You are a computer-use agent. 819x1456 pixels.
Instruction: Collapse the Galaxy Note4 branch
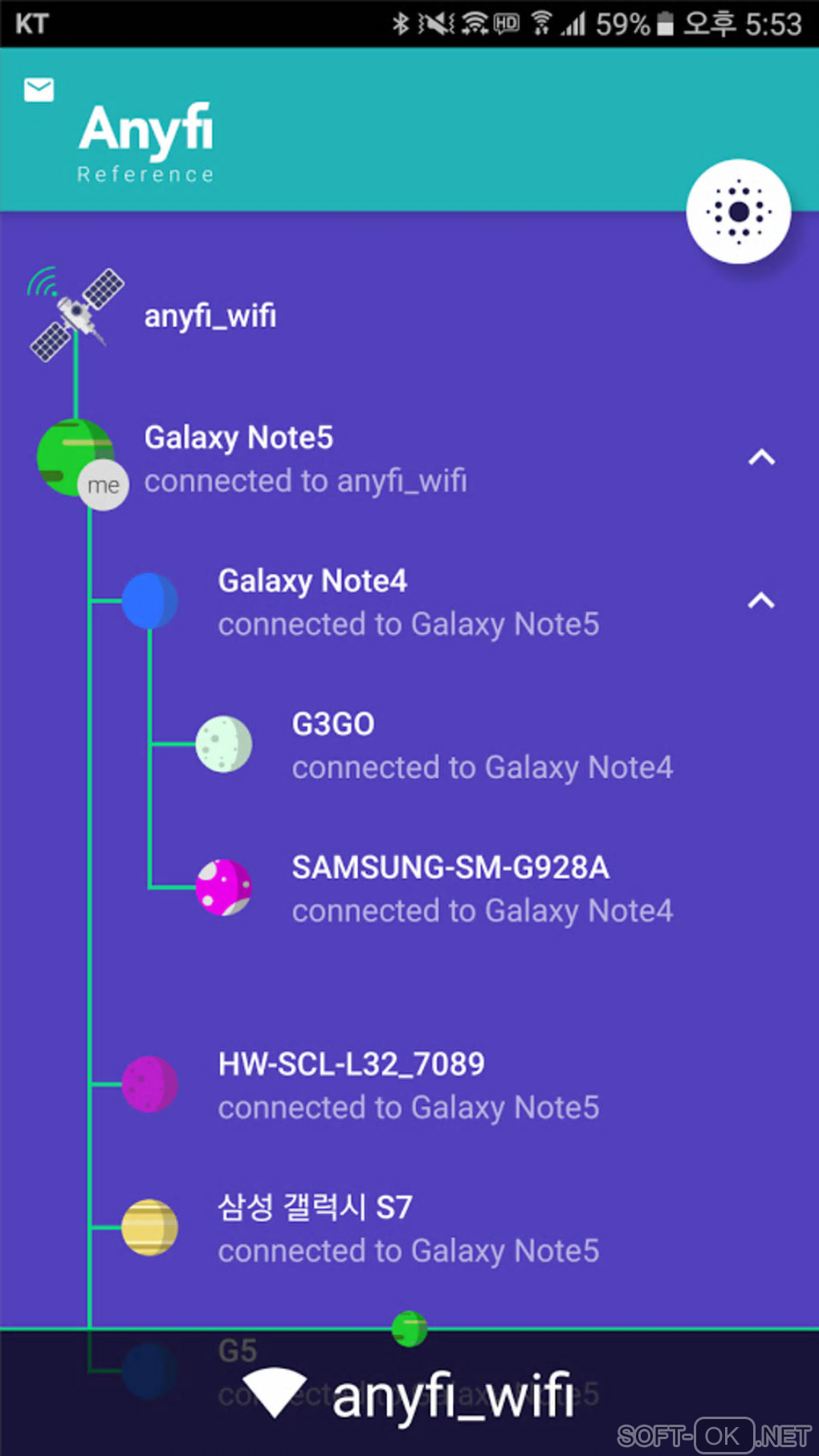pos(761,601)
